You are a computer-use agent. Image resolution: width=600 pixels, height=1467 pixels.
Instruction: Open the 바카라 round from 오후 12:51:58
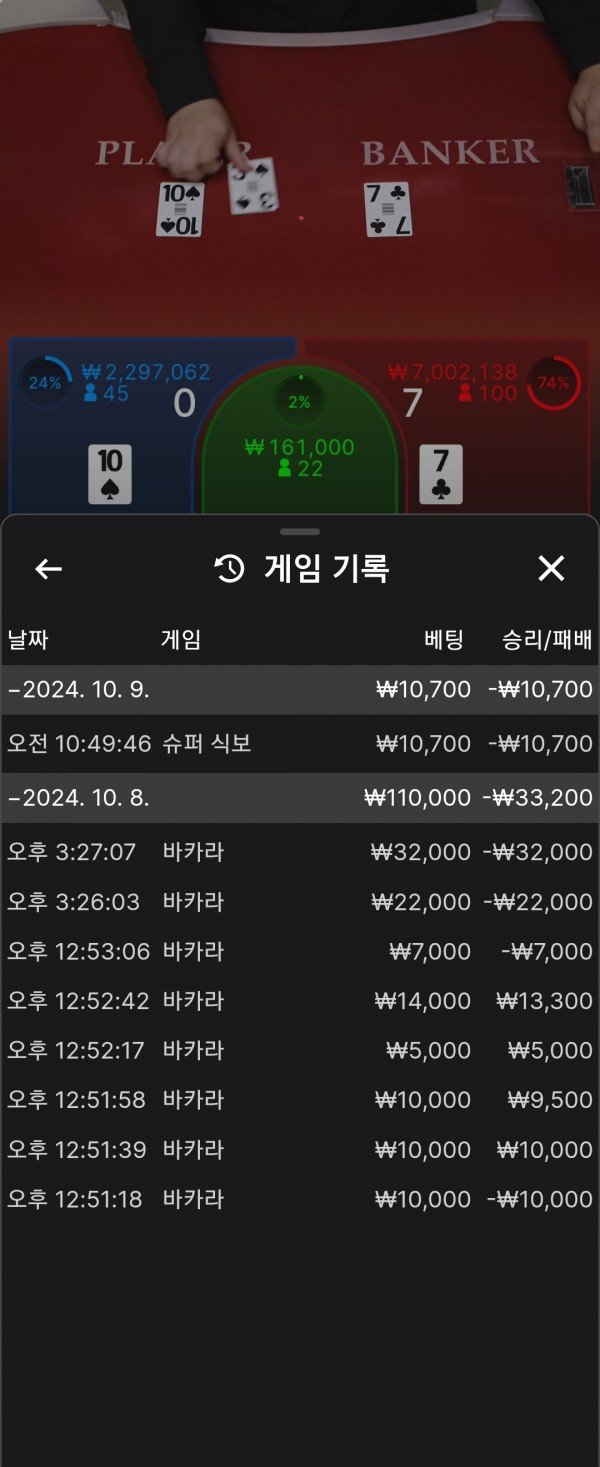pos(300,1100)
